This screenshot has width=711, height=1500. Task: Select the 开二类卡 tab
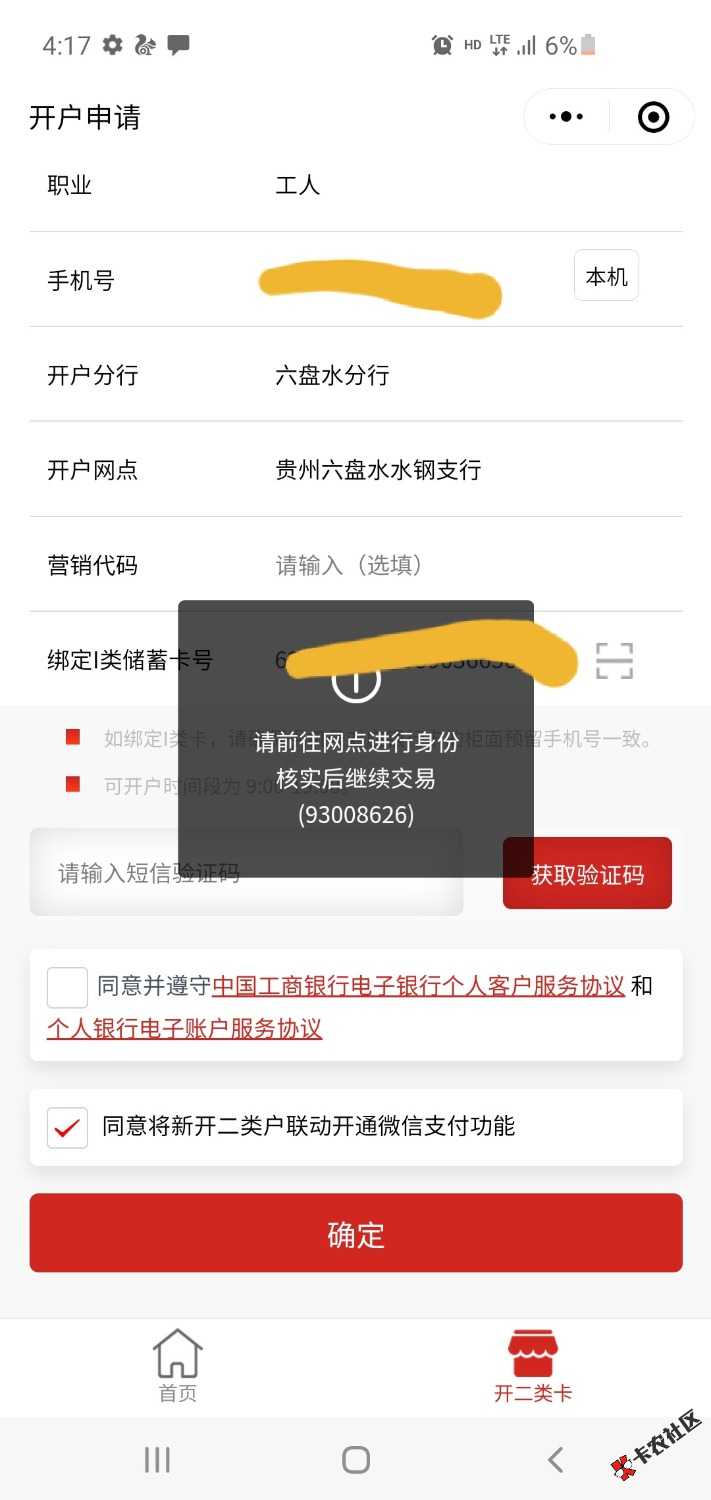point(533,1367)
